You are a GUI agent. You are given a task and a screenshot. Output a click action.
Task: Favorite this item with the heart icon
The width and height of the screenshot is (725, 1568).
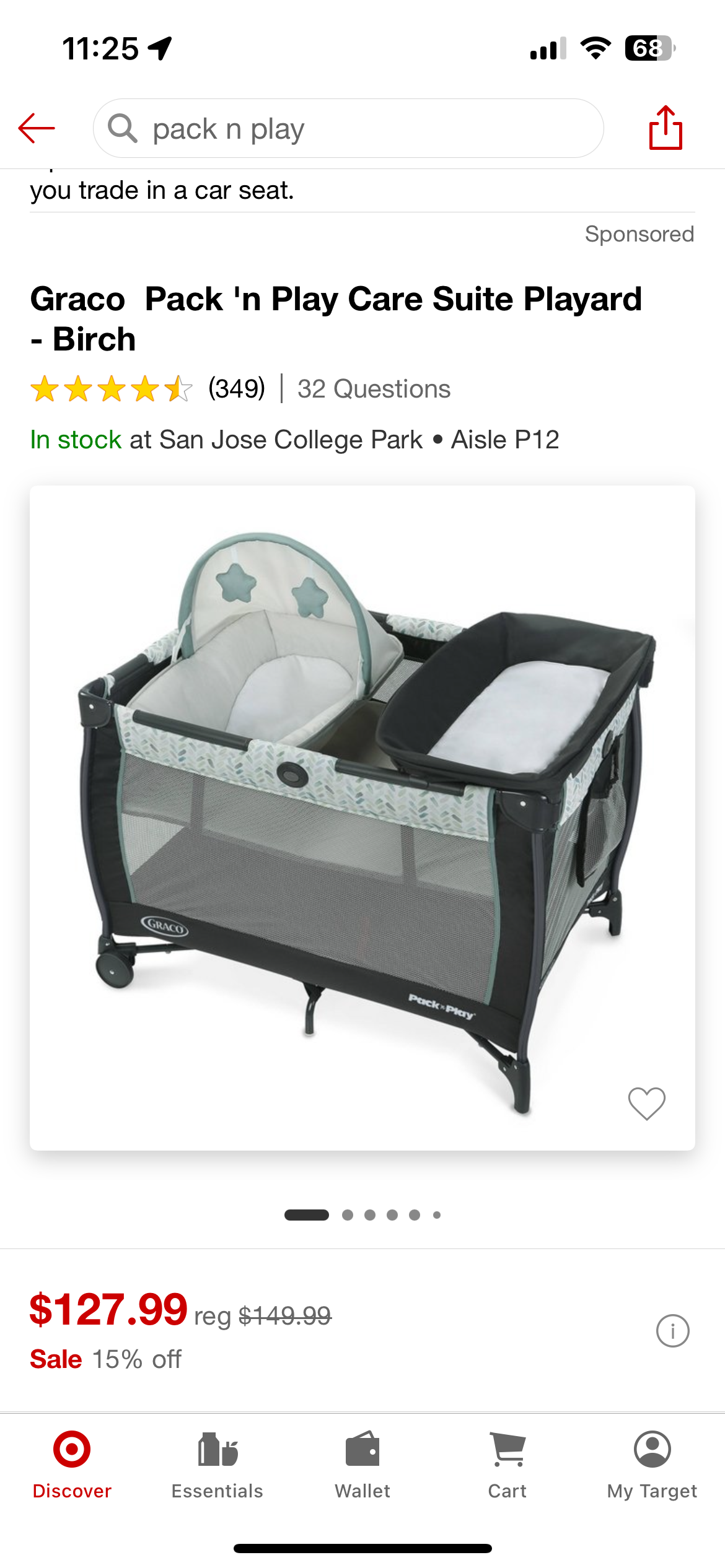tap(646, 1103)
